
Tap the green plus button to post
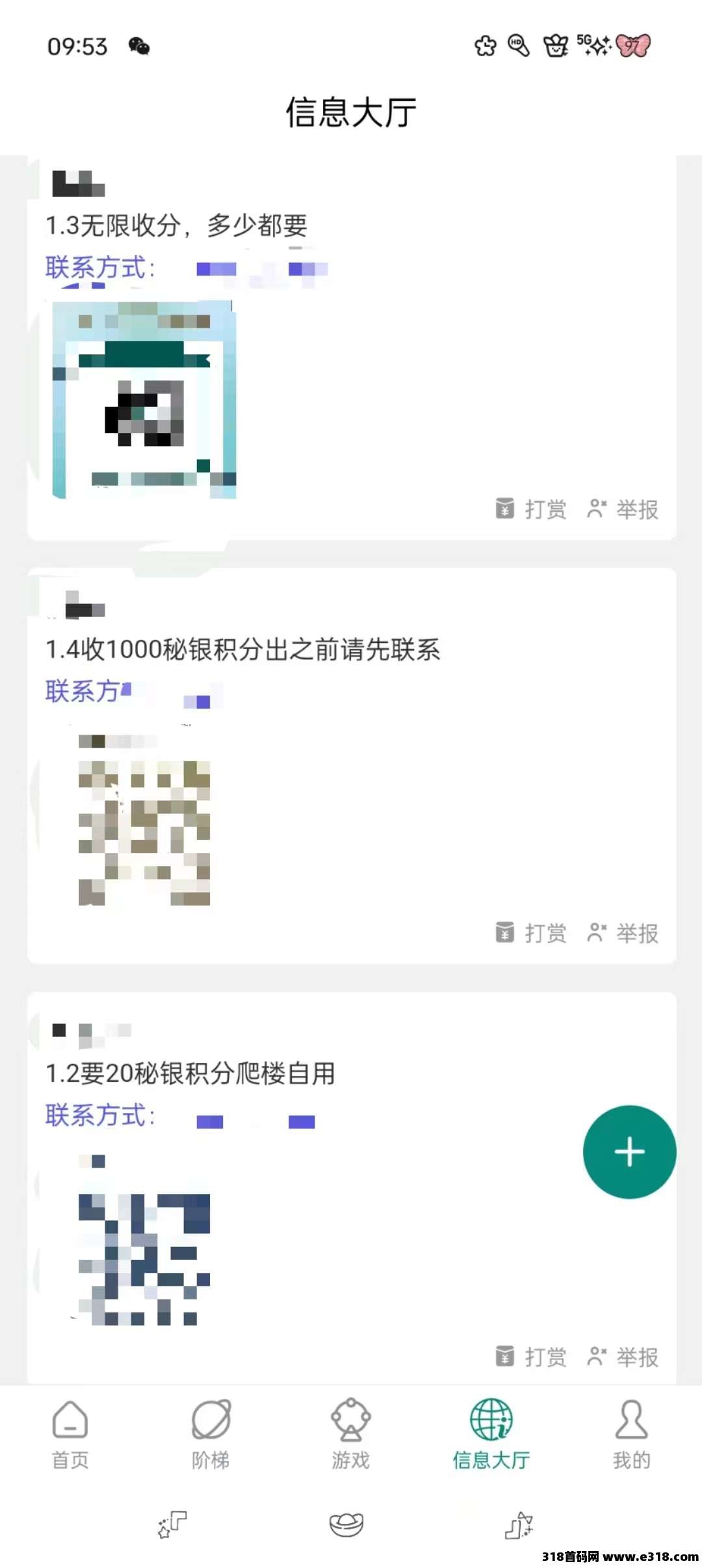tap(629, 1152)
